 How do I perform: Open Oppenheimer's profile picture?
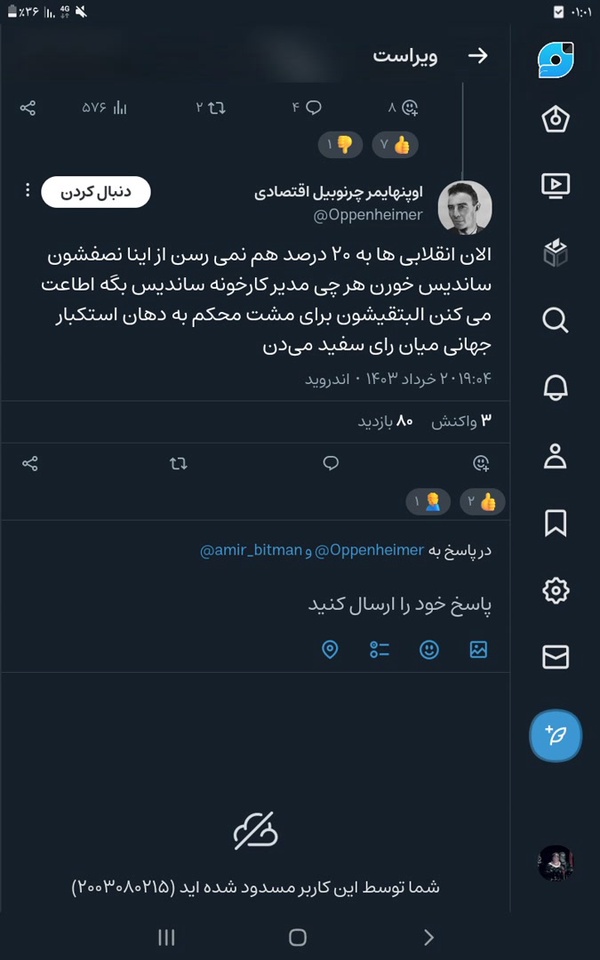465,208
